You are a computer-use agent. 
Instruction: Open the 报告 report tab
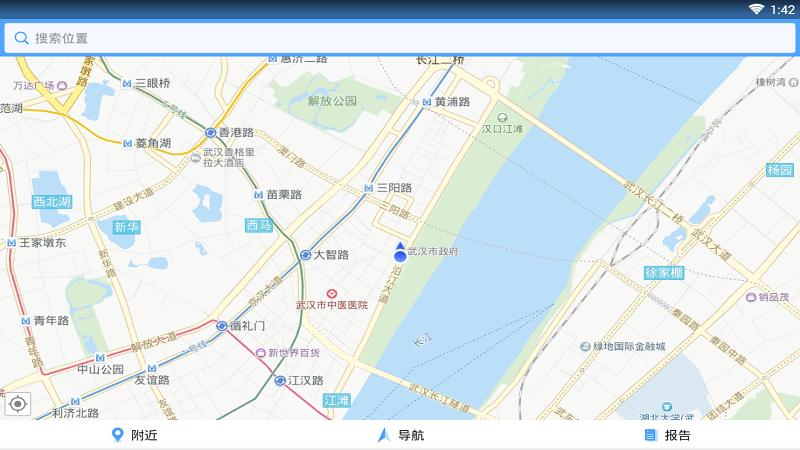pos(667,435)
